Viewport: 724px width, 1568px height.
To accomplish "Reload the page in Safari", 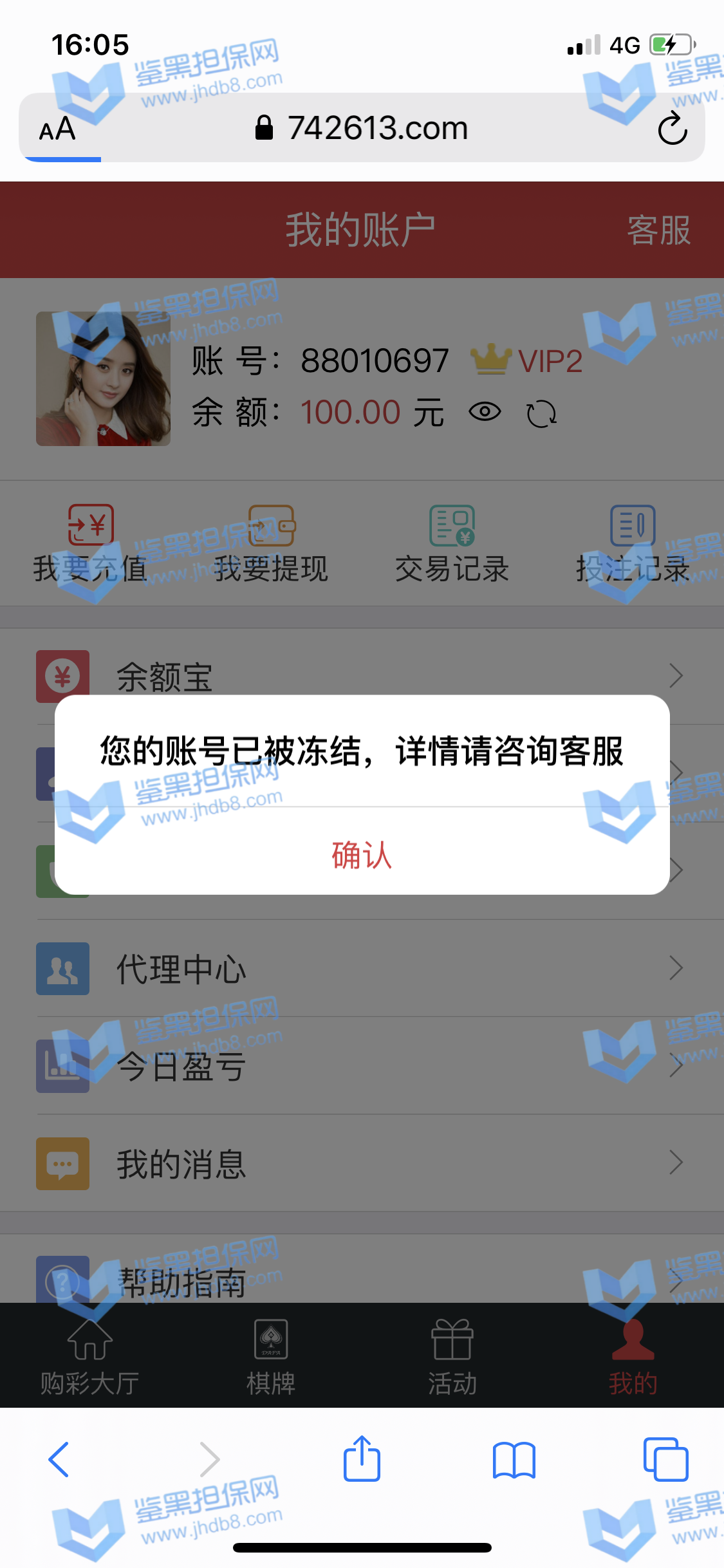I will coord(673,128).
